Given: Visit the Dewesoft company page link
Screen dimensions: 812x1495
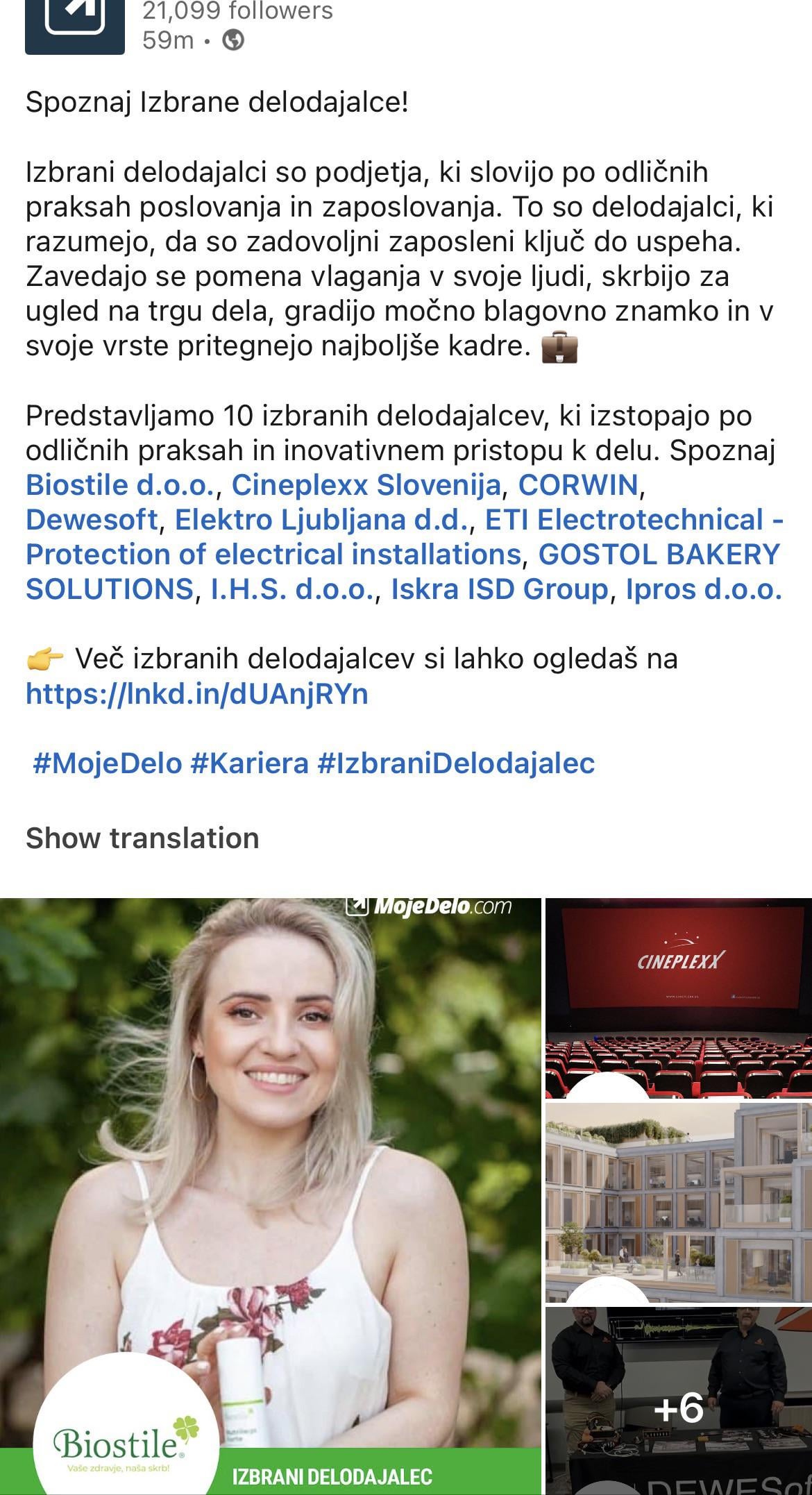Looking at the screenshot, I should pos(92,520).
